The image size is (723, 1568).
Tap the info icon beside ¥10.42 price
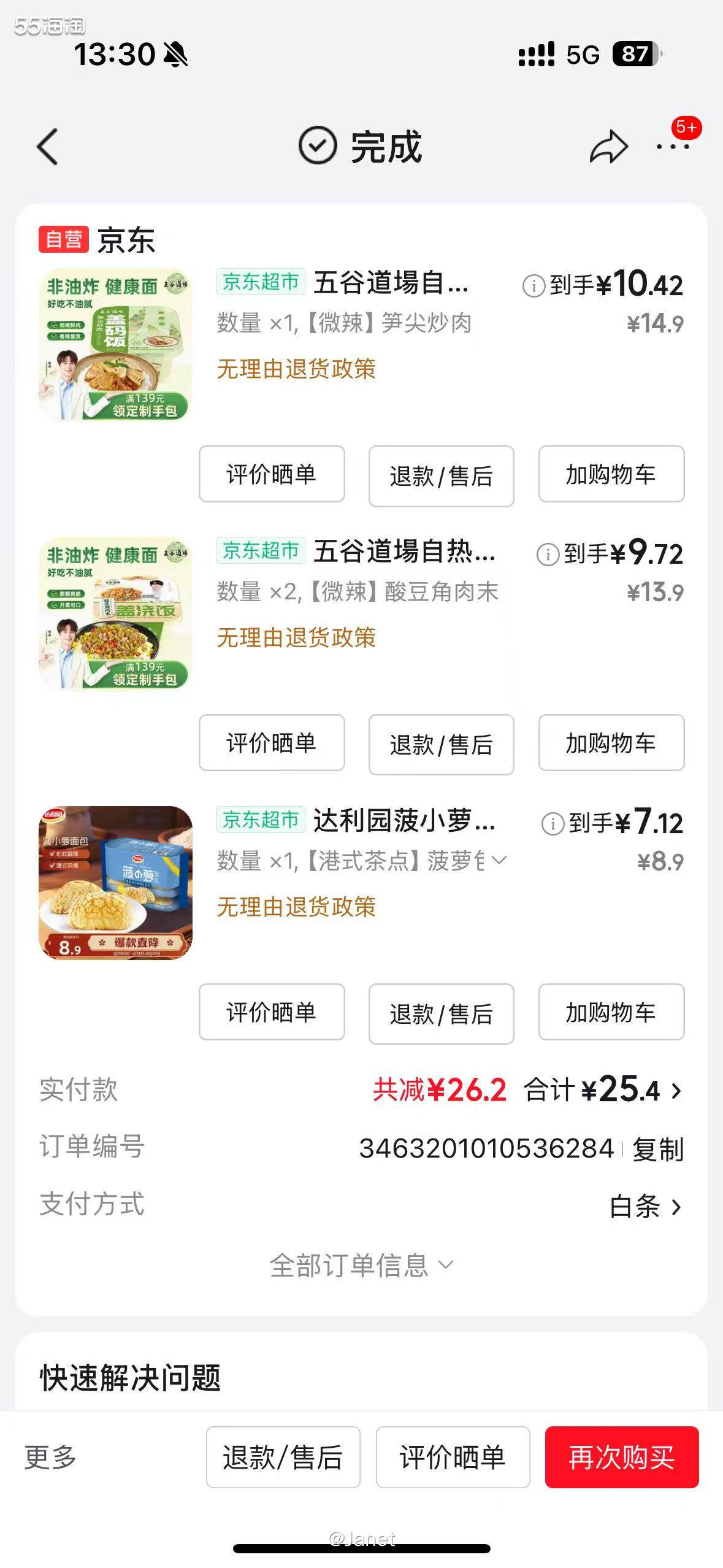(x=535, y=286)
